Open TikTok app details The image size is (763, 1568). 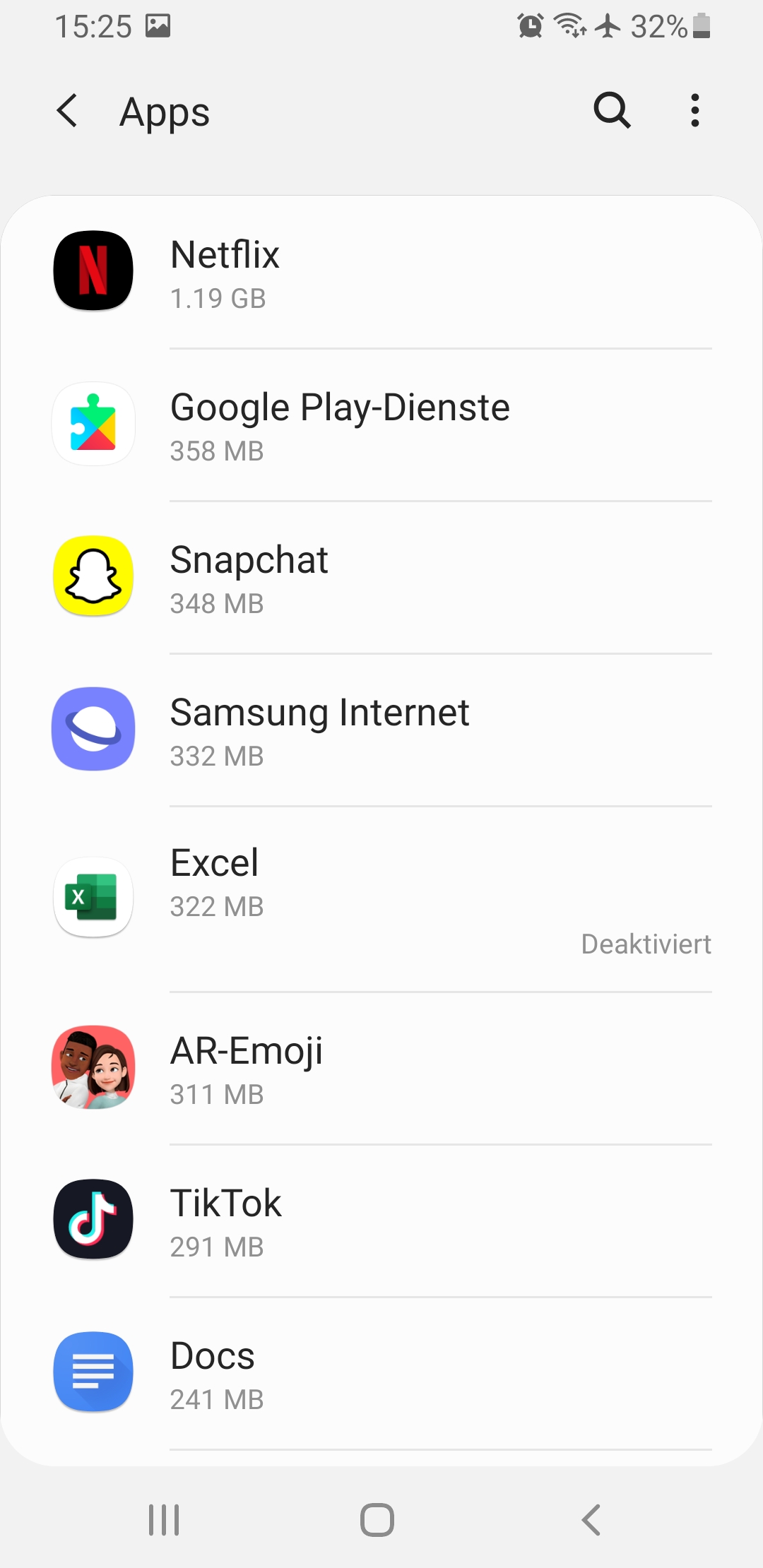[381, 1220]
